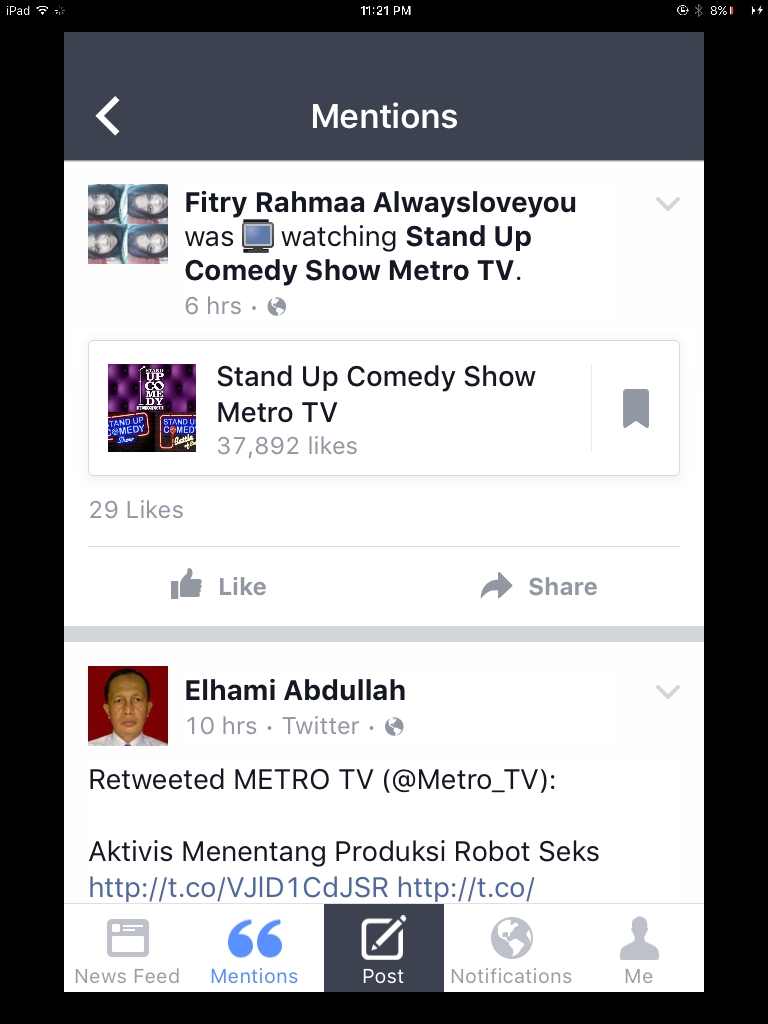Select the Mentions quote icon
This screenshot has height=1024, width=768.
255,935
